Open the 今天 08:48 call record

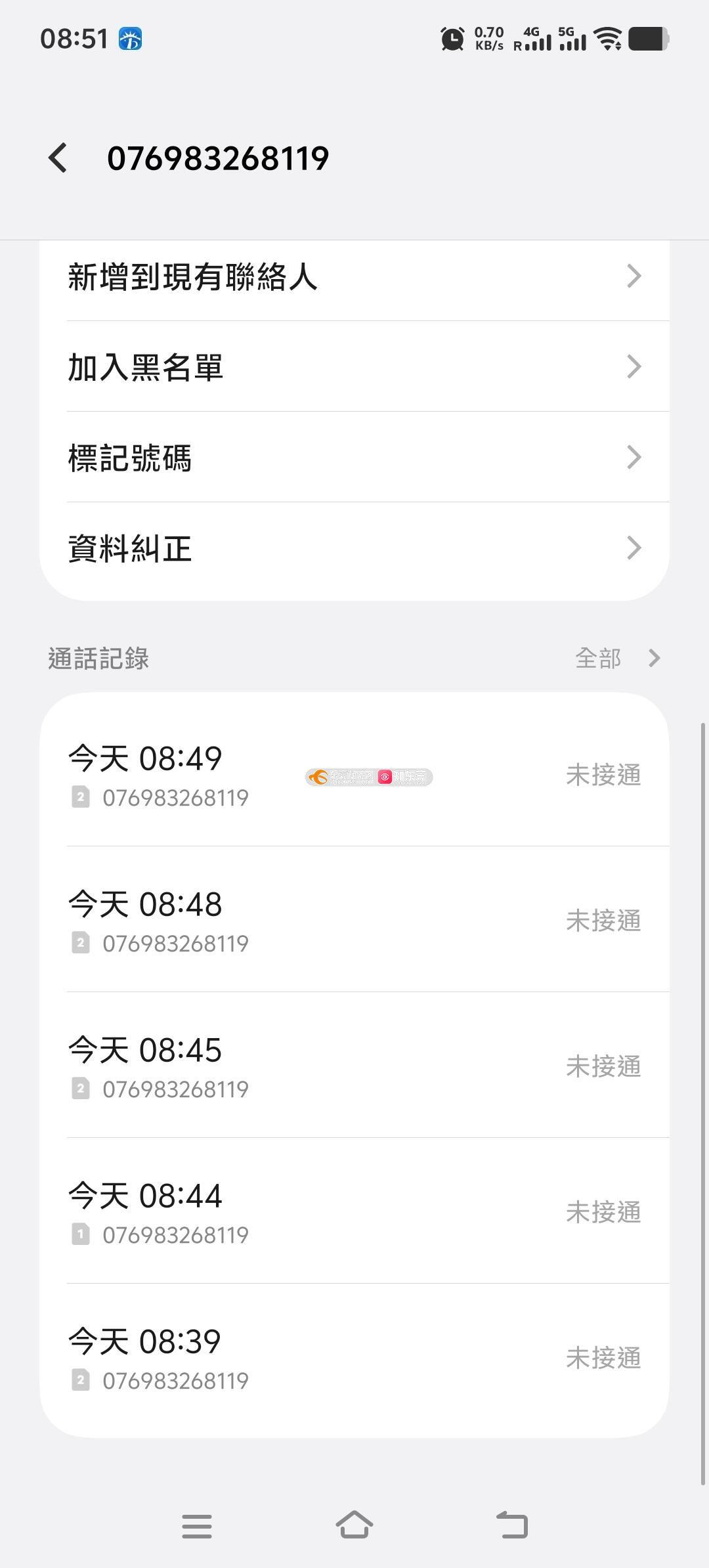point(354,919)
